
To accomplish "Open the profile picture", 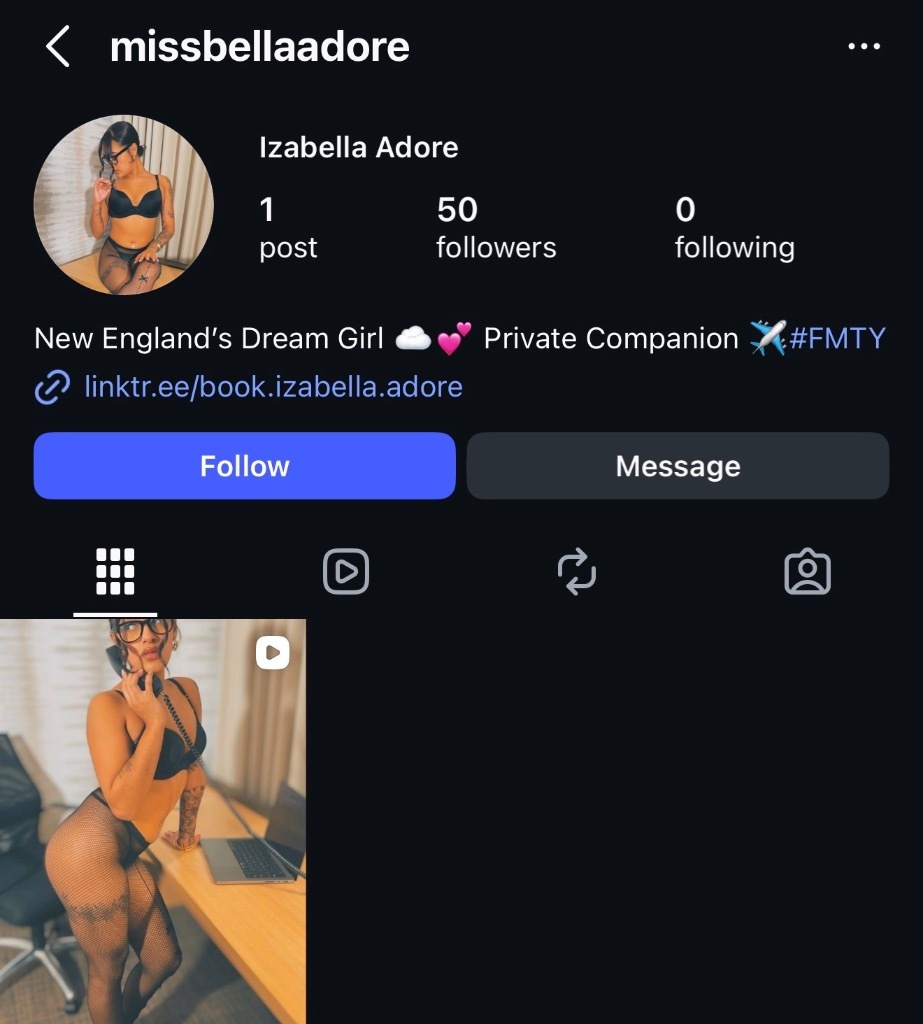I will 124,205.
